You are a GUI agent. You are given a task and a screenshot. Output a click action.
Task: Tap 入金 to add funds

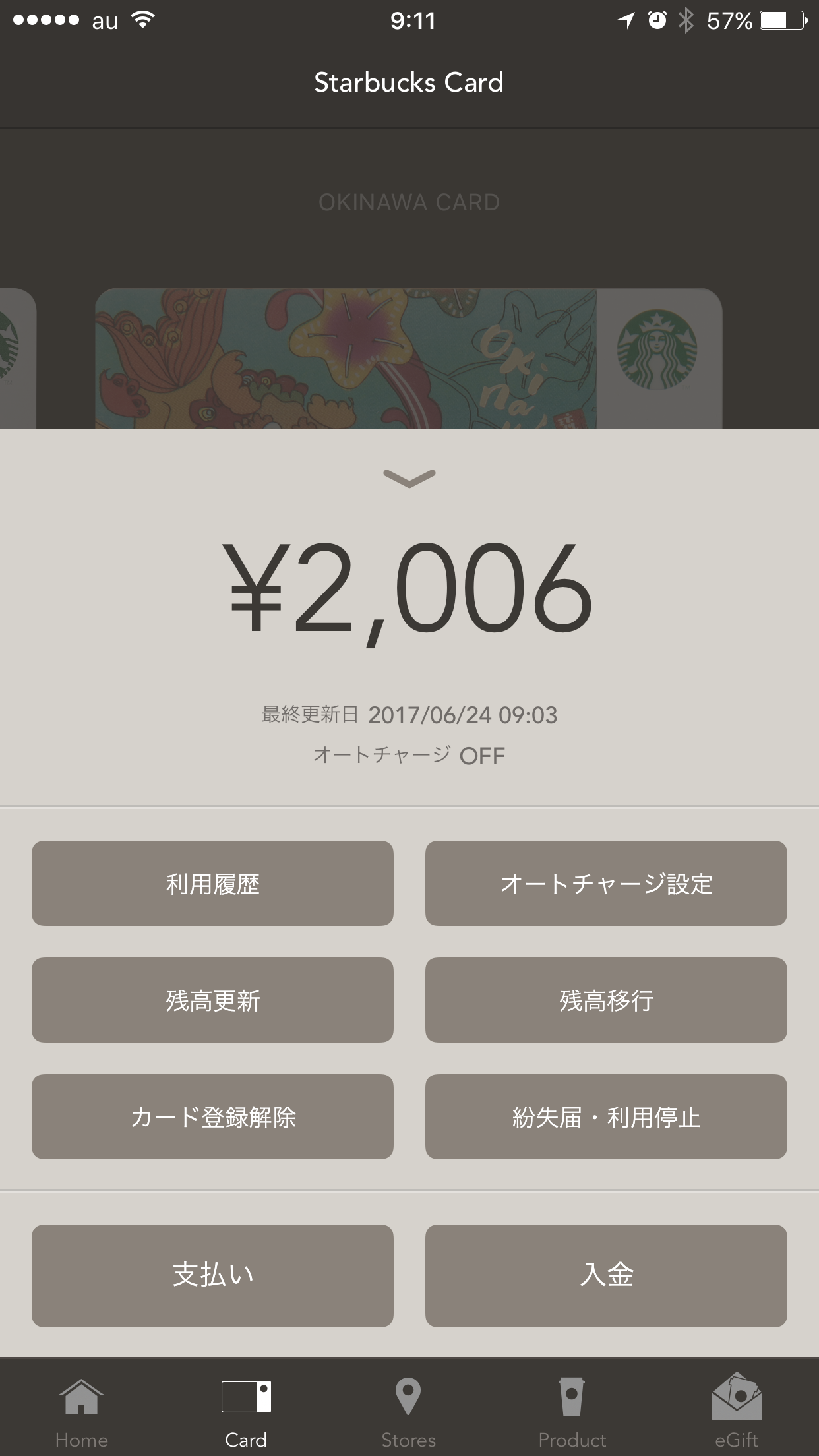click(606, 1275)
